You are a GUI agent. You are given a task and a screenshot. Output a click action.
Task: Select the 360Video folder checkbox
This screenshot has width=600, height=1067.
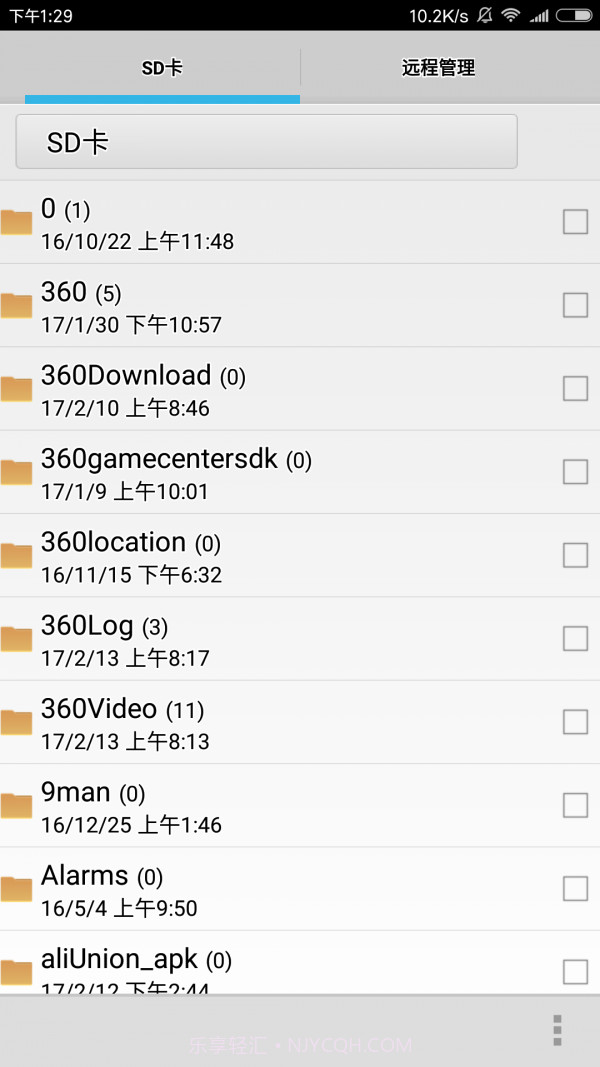(575, 722)
